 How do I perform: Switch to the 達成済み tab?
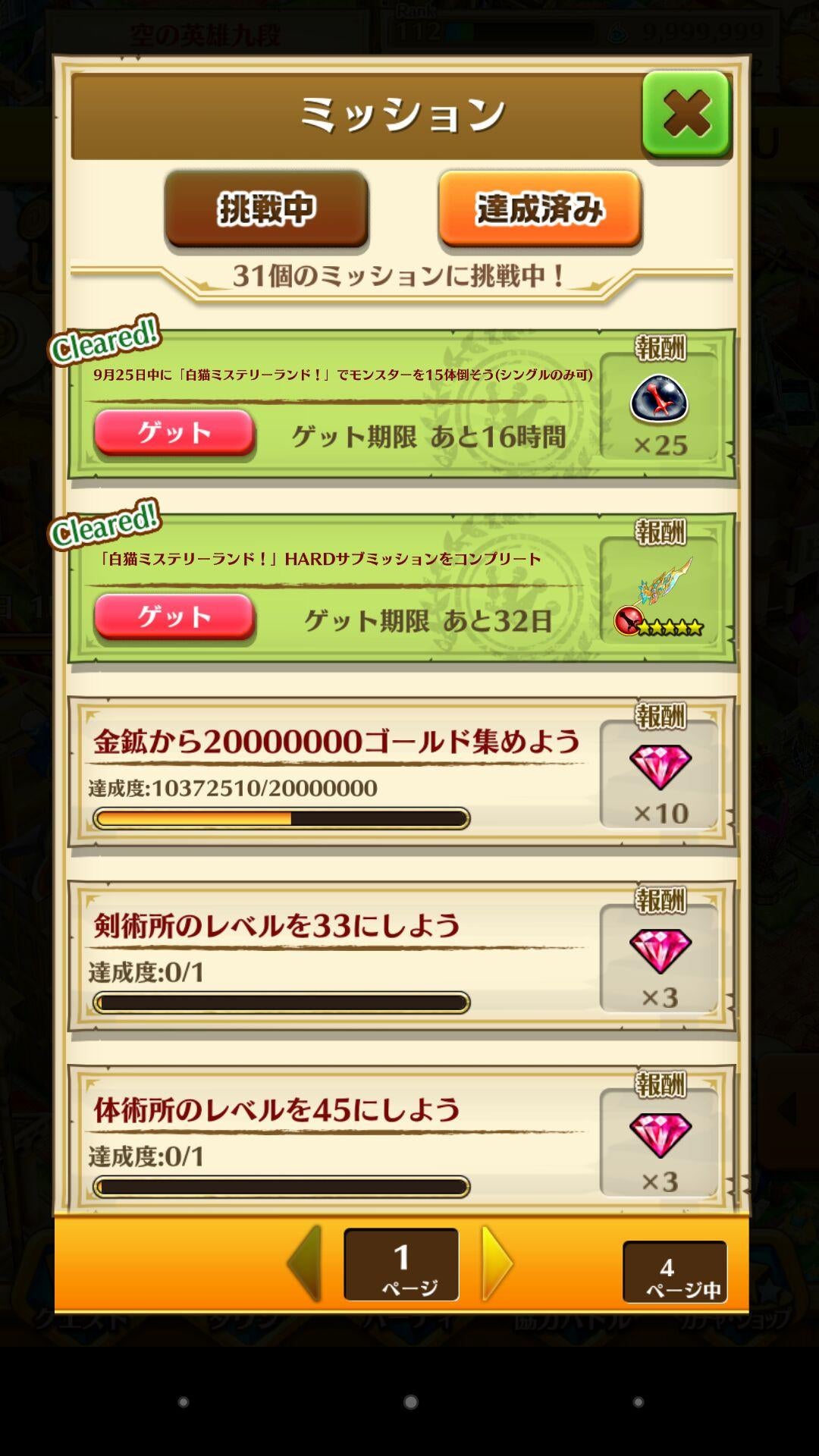(x=540, y=209)
